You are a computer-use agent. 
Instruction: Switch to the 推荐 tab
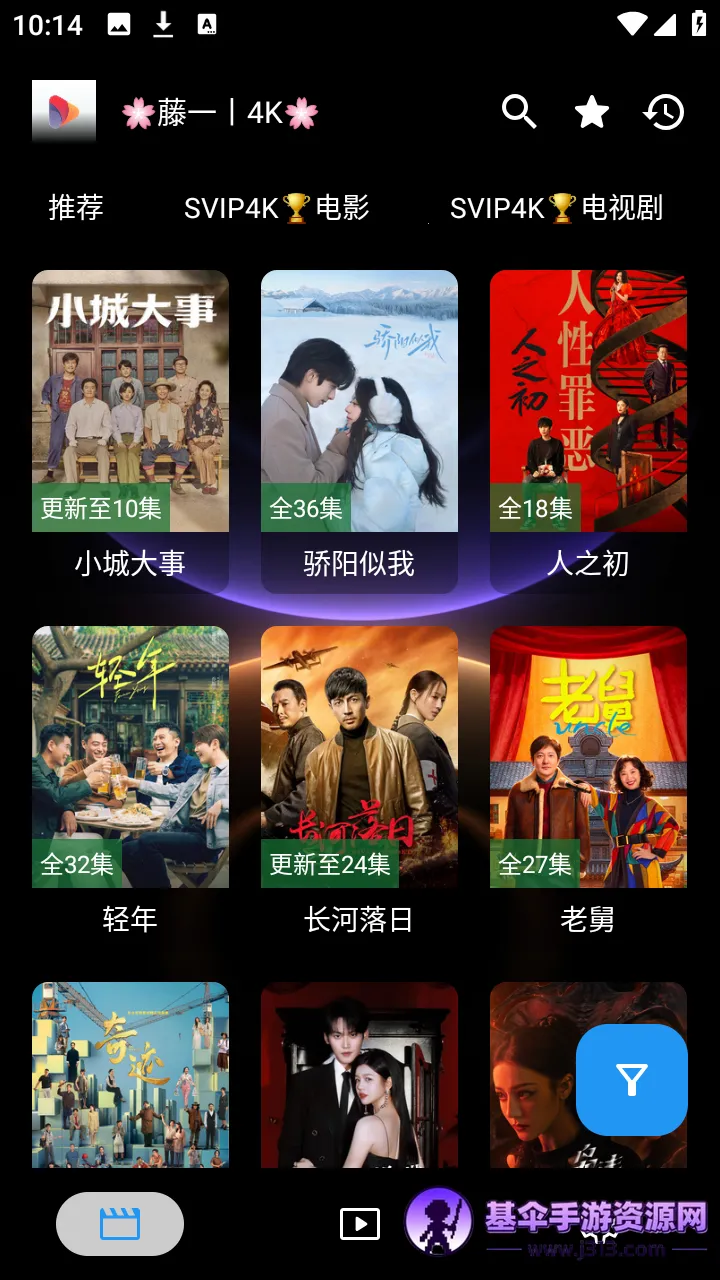click(76, 207)
